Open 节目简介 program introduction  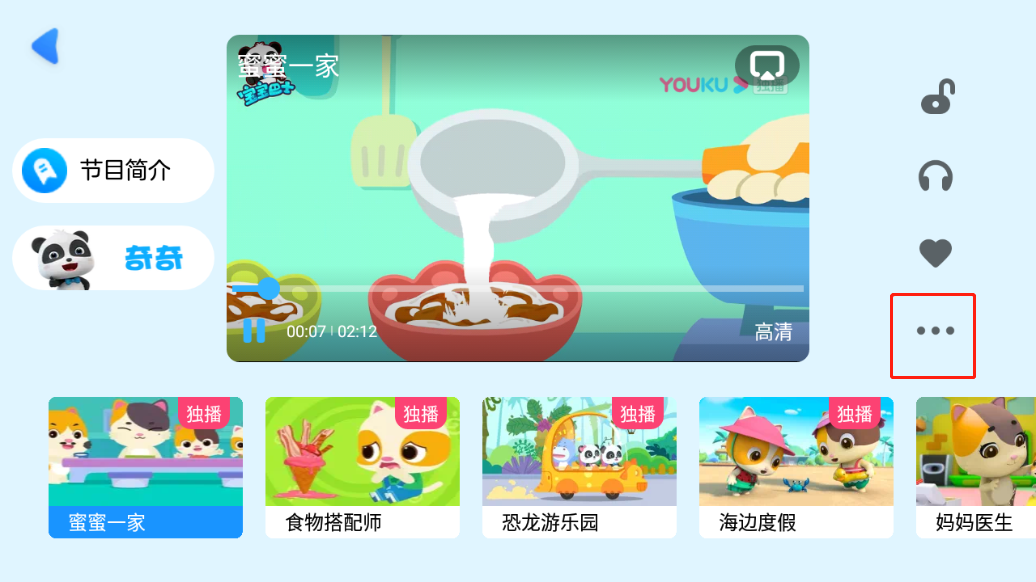(x=113, y=170)
